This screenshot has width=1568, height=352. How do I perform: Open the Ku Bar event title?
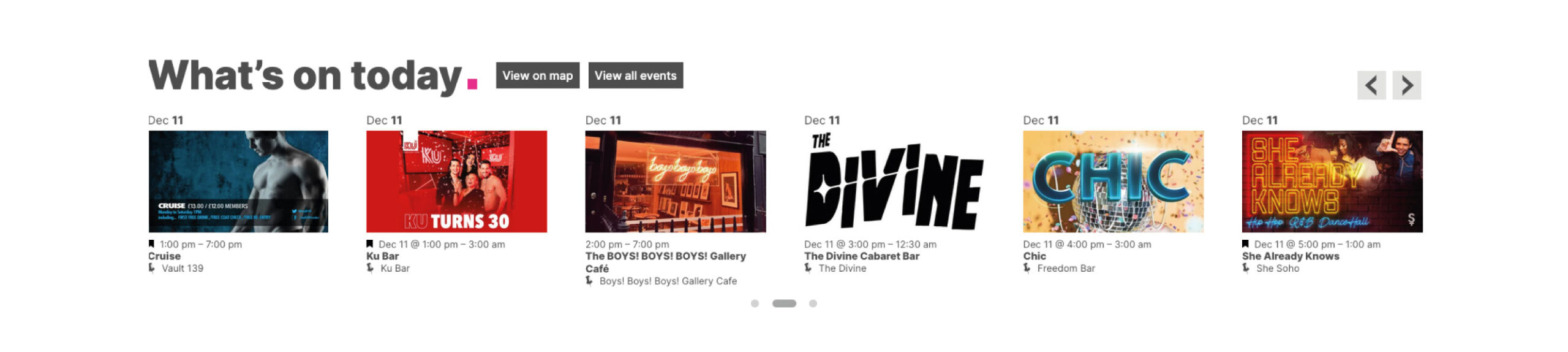pyautogui.click(x=382, y=256)
